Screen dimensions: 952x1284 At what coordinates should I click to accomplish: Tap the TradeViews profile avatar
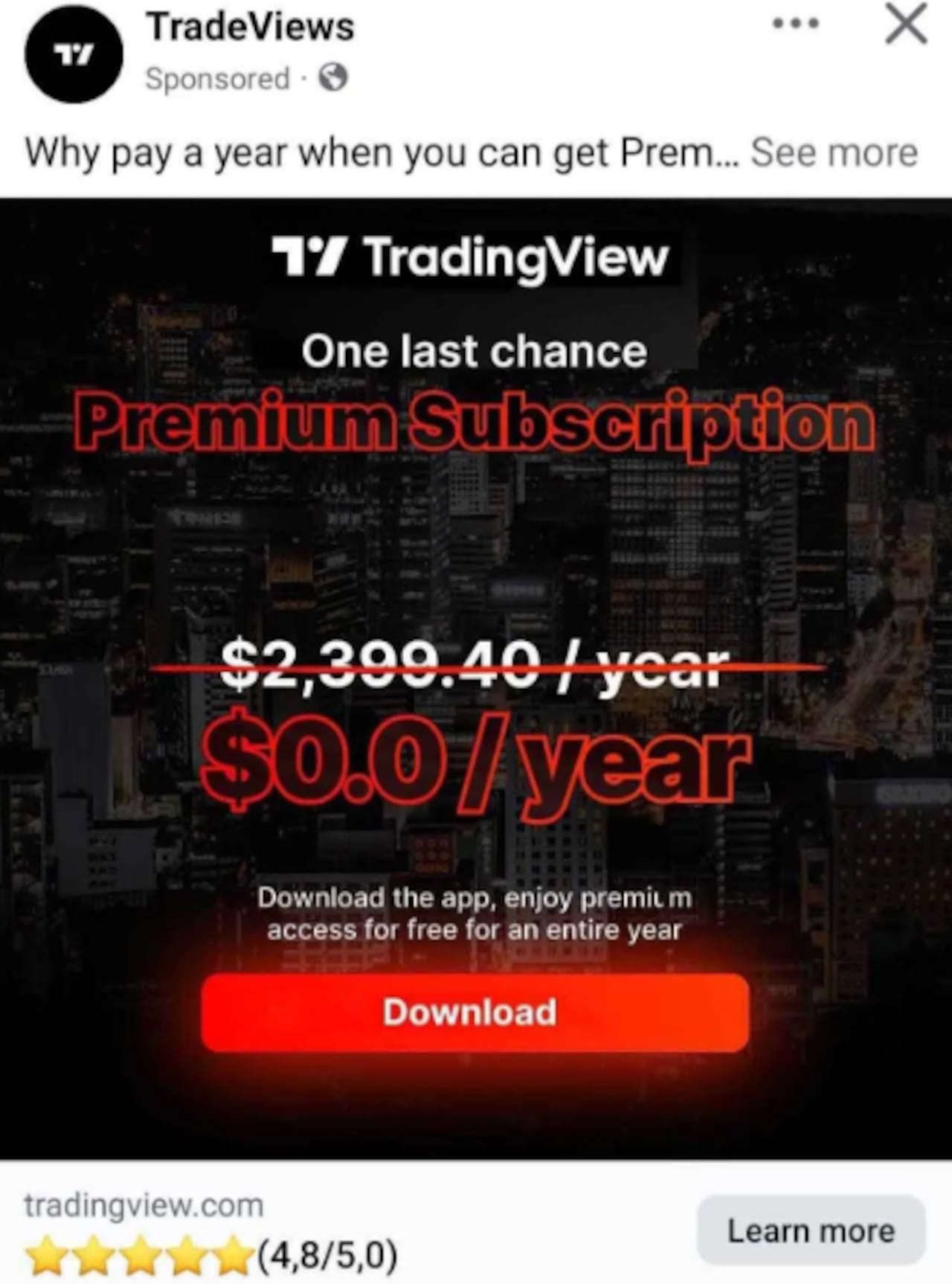[73, 54]
